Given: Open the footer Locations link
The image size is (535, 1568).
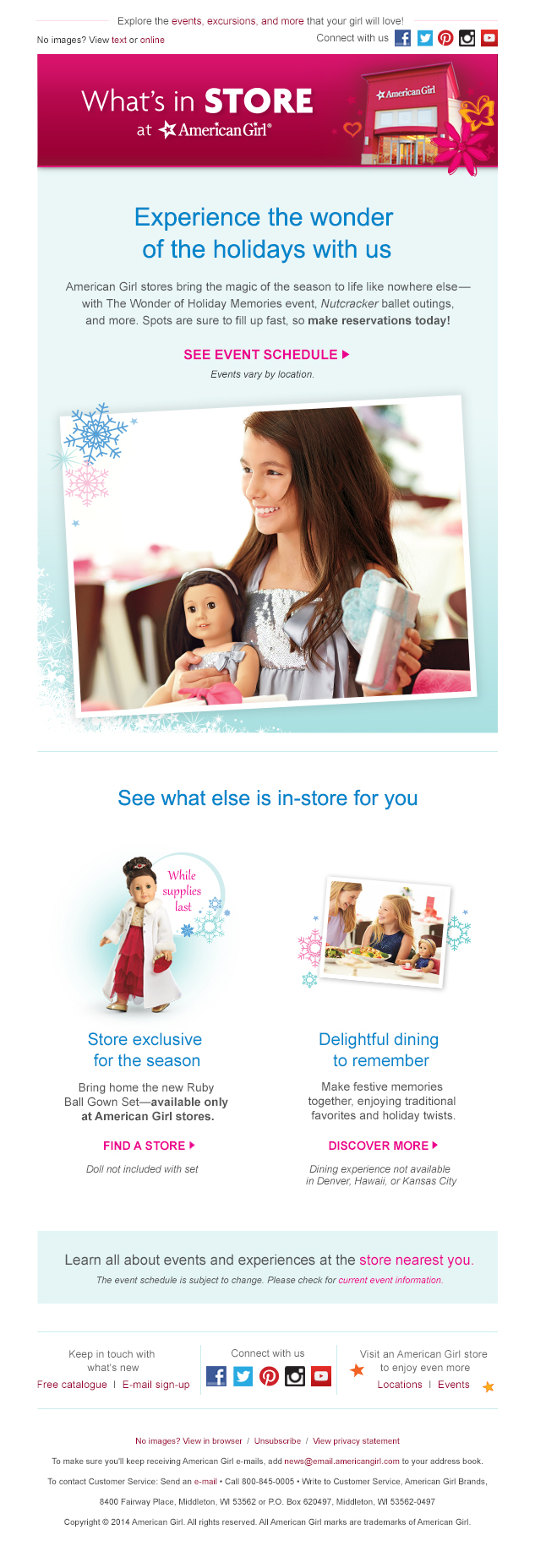Looking at the screenshot, I should coord(400,1385).
